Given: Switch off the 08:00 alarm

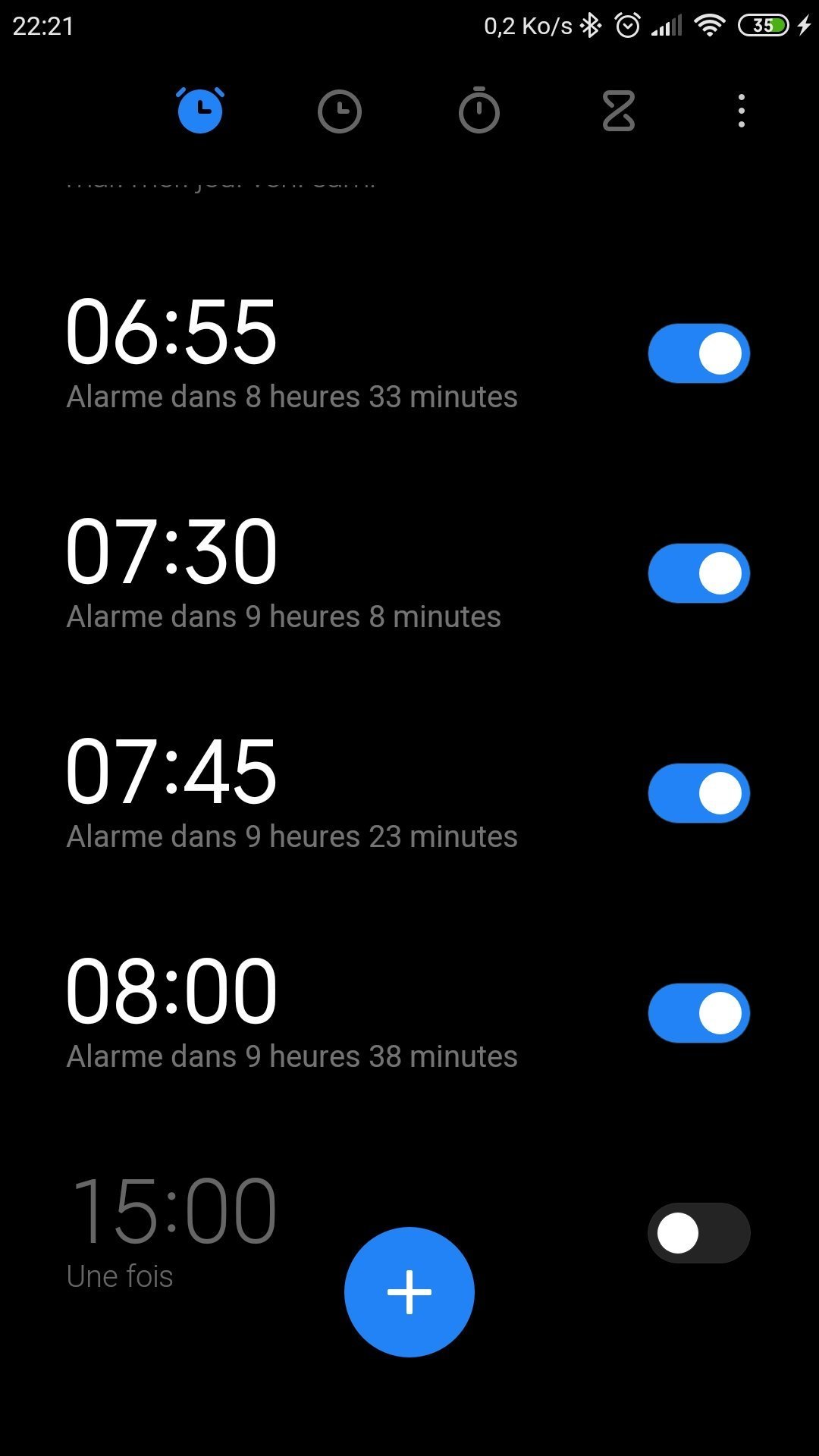Looking at the screenshot, I should click(698, 1013).
